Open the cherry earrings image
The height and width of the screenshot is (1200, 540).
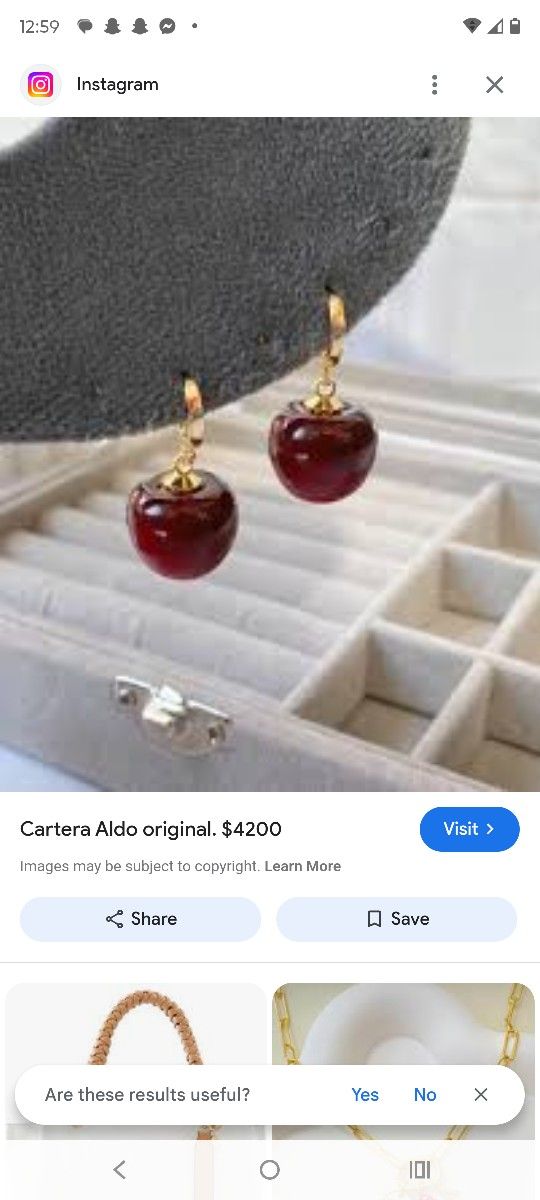(x=270, y=454)
